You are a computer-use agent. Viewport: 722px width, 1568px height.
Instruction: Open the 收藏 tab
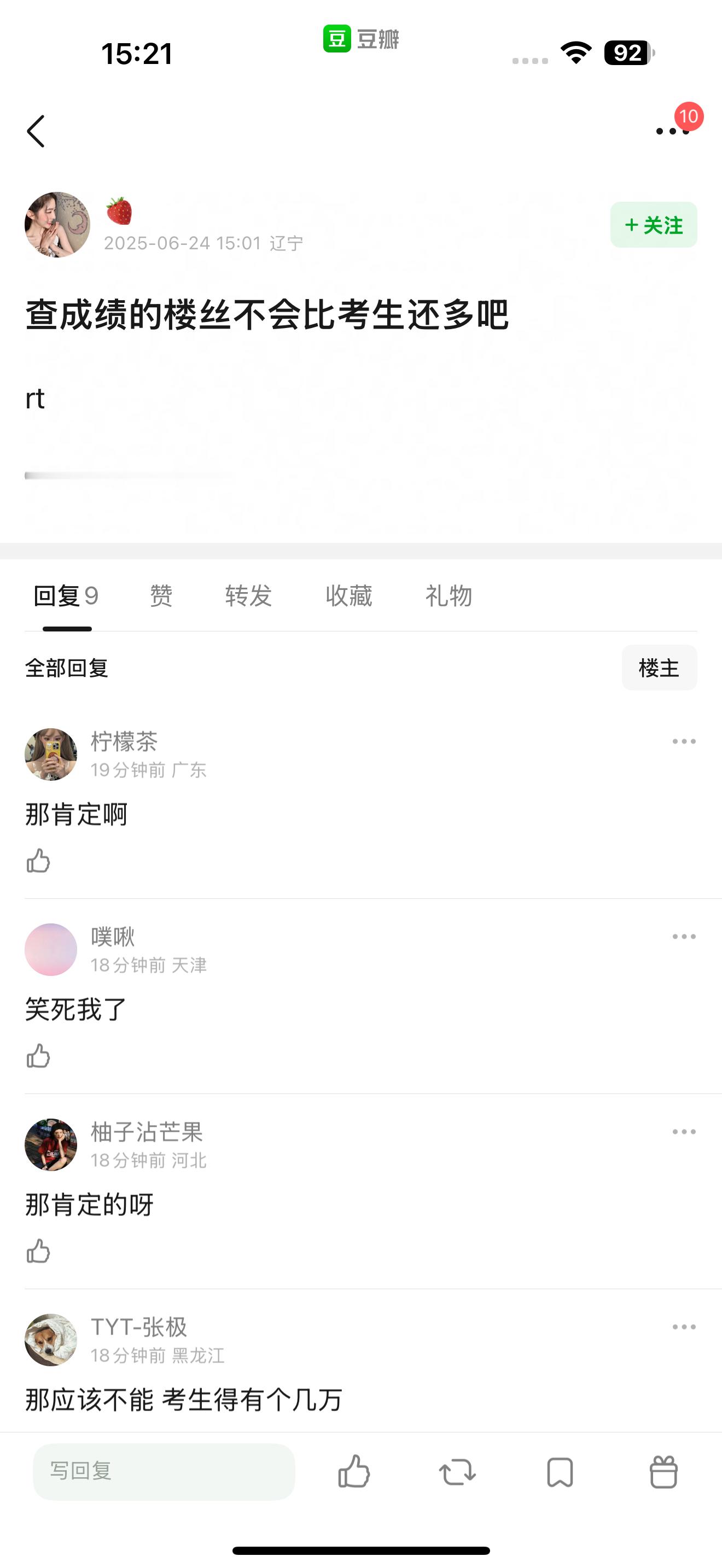coord(349,595)
